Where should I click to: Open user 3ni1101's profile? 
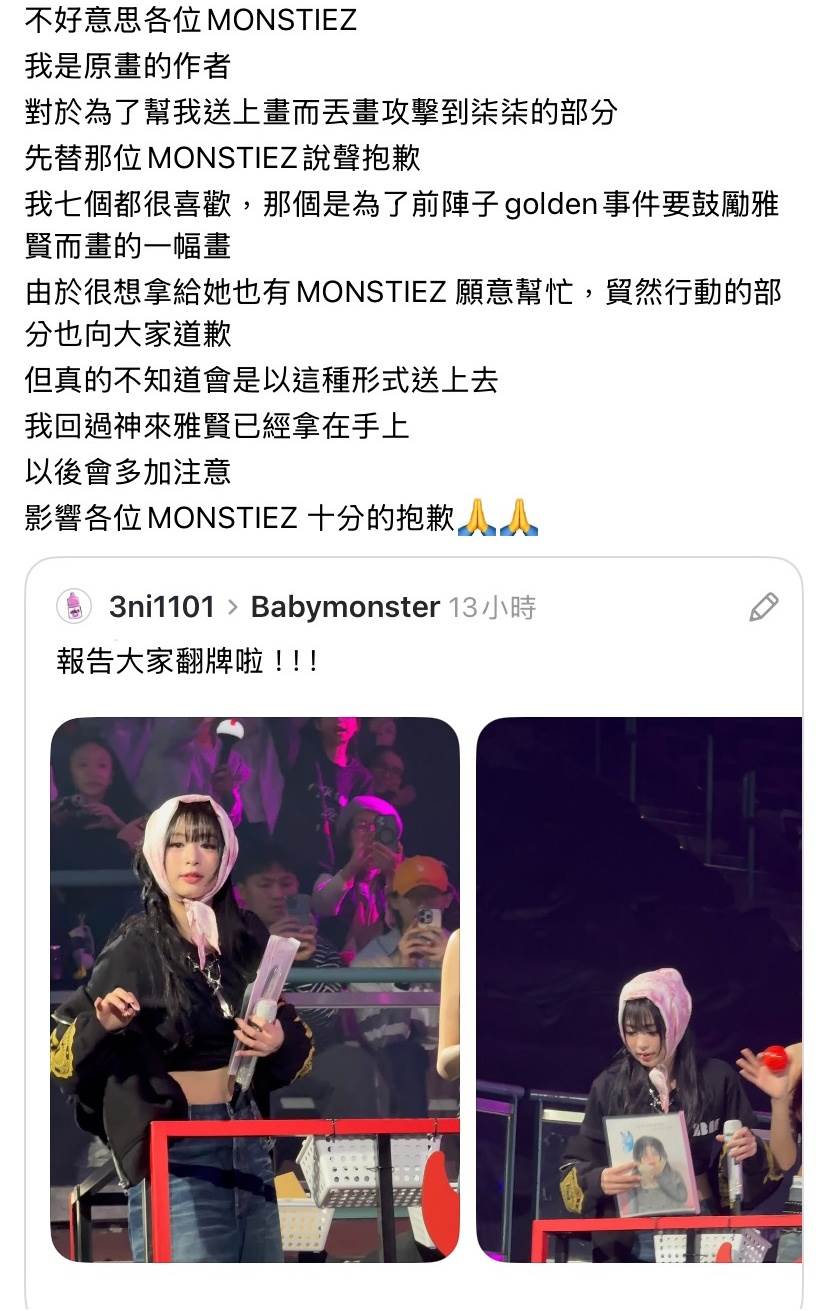(x=161, y=607)
